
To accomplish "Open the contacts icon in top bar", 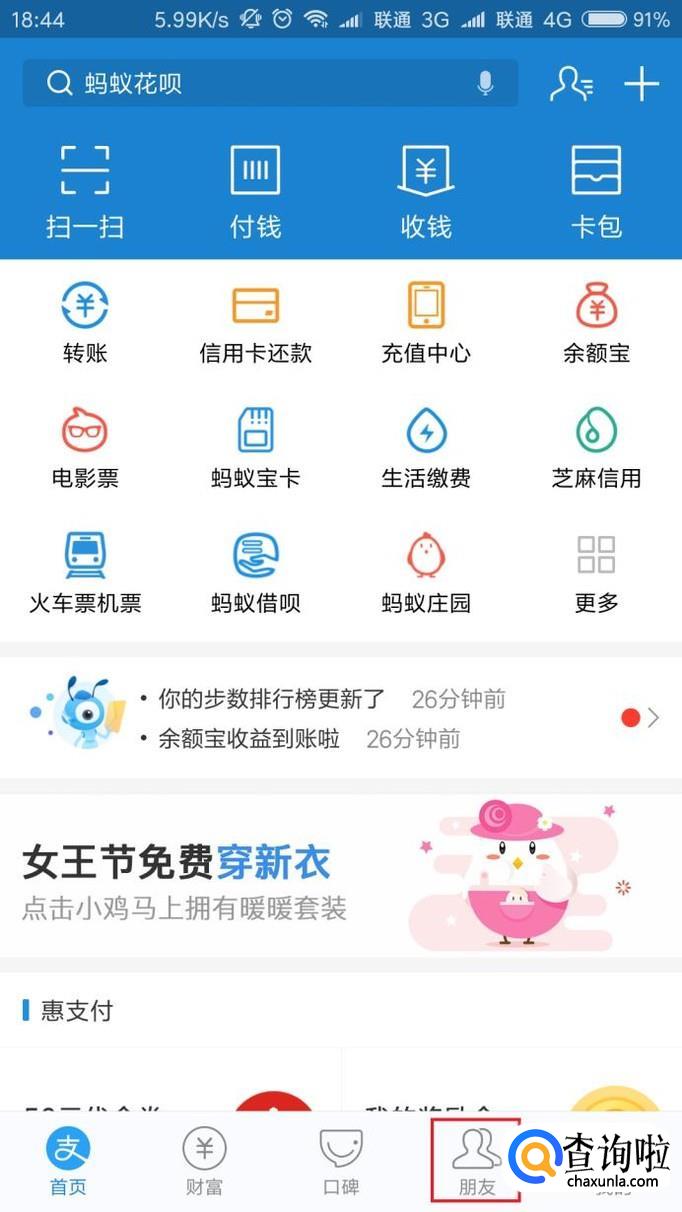I will coord(571,84).
